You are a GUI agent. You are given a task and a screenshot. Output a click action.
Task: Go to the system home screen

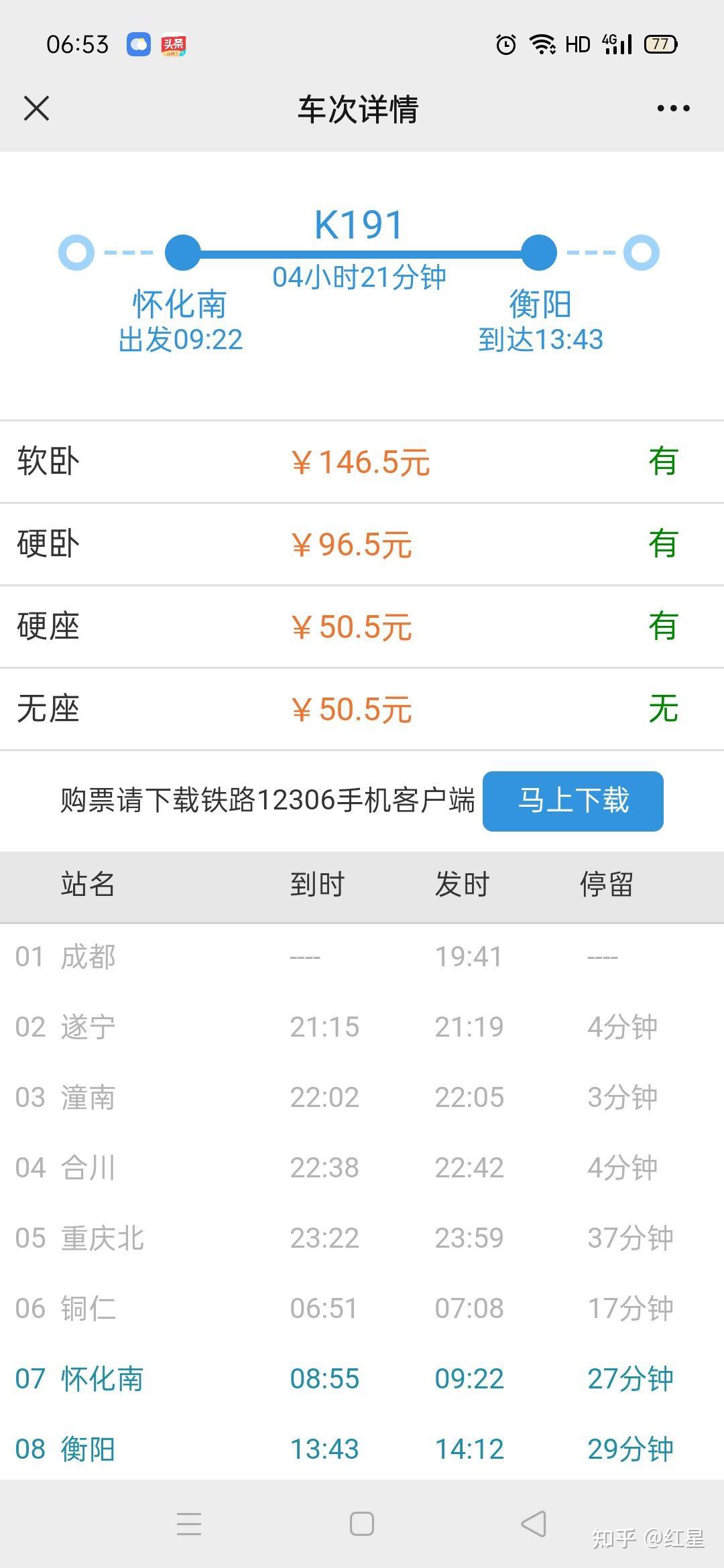point(362,1524)
